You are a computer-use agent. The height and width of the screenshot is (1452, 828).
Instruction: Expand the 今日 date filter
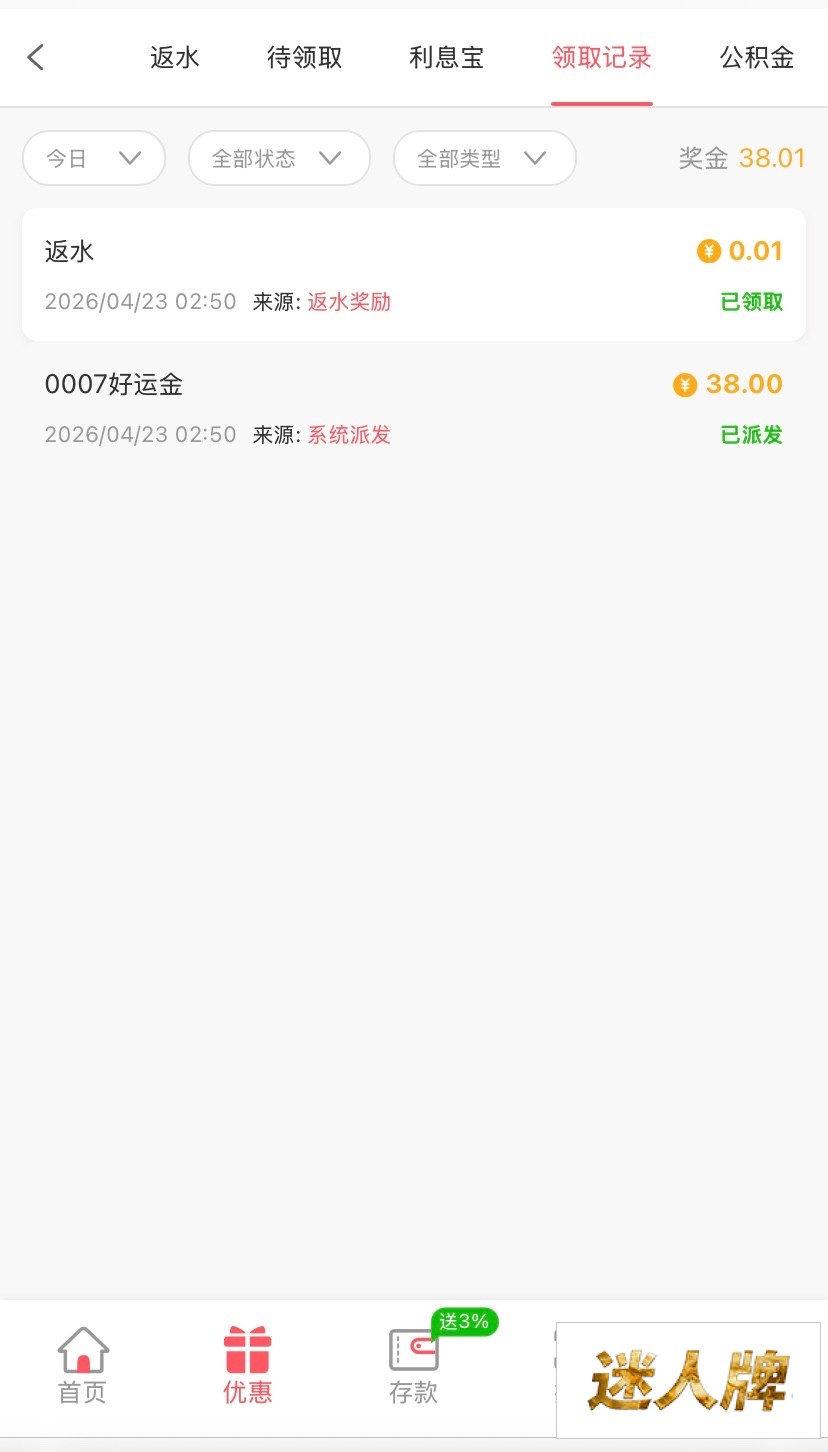93,158
